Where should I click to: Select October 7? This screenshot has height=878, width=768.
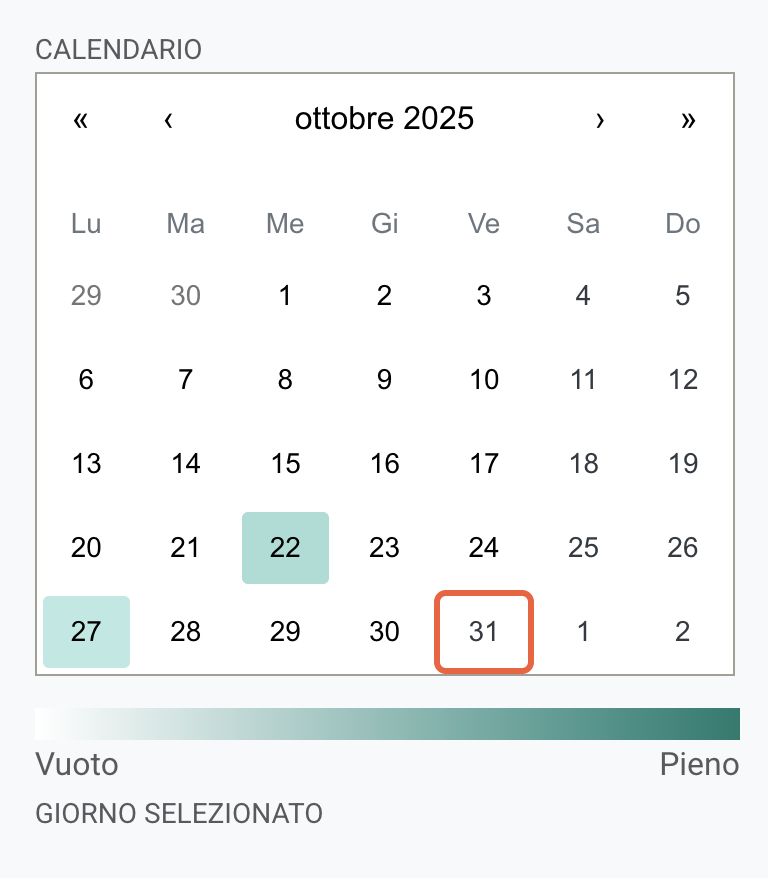pos(185,380)
